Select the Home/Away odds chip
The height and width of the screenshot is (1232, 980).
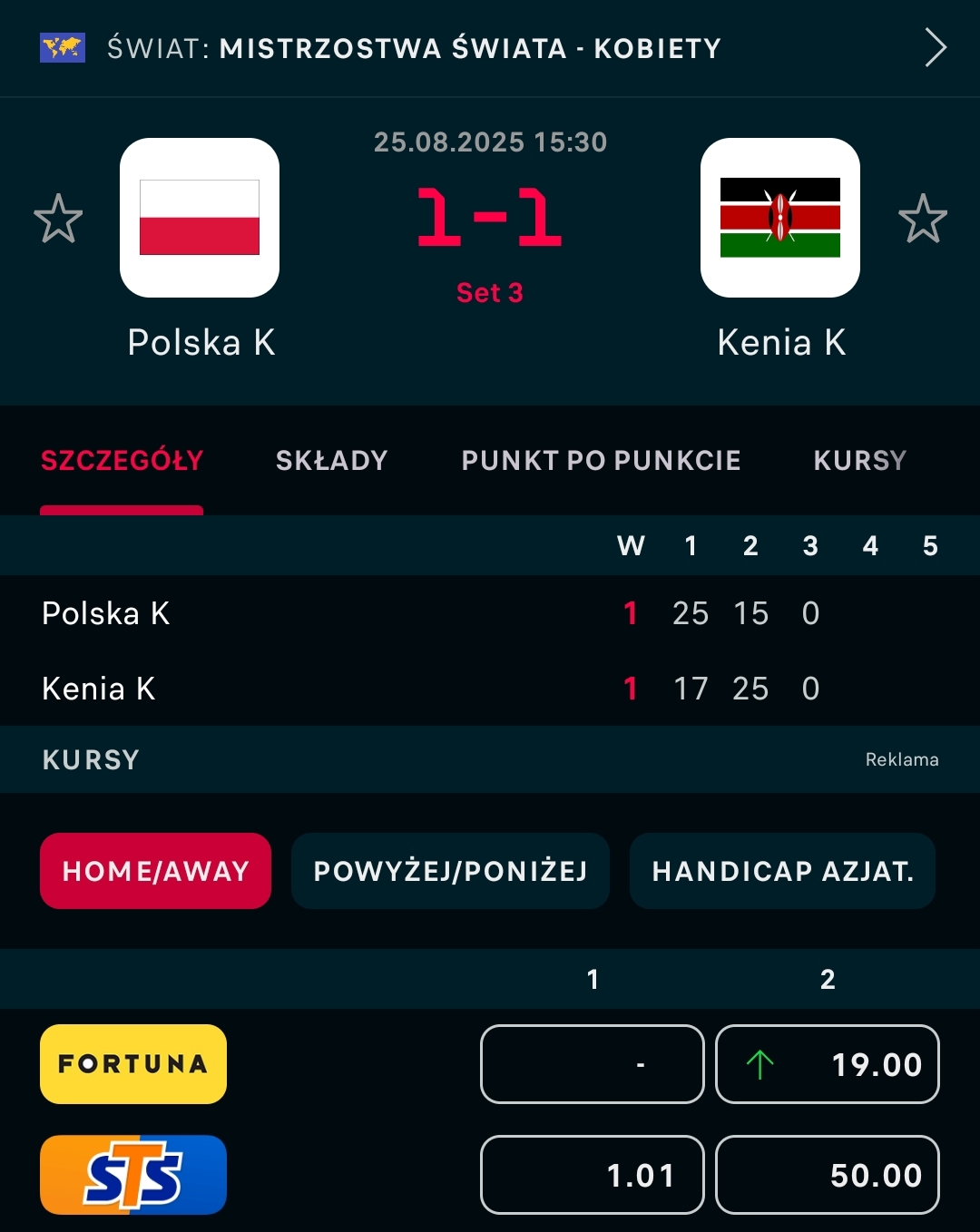pos(155,871)
